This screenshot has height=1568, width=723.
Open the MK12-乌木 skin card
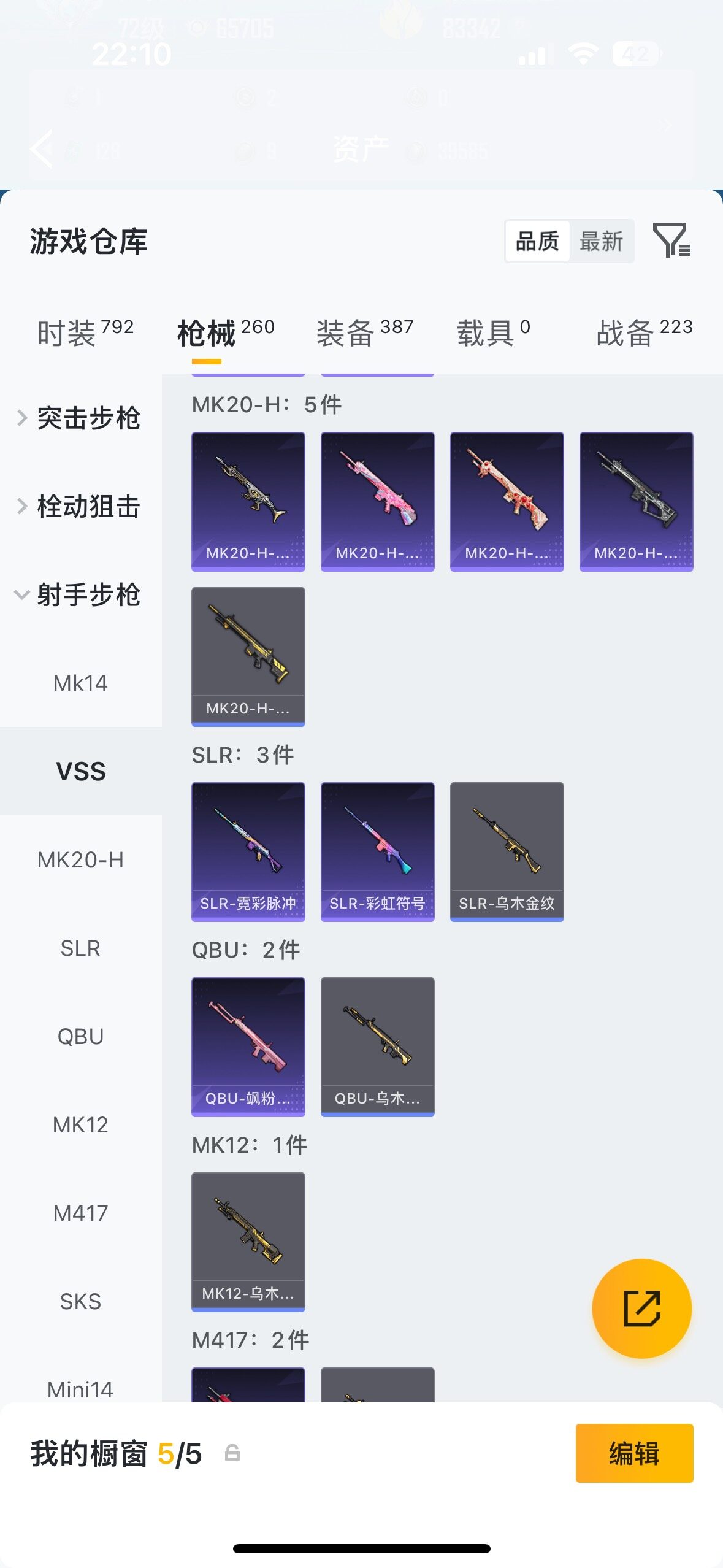click(248, 1242)
